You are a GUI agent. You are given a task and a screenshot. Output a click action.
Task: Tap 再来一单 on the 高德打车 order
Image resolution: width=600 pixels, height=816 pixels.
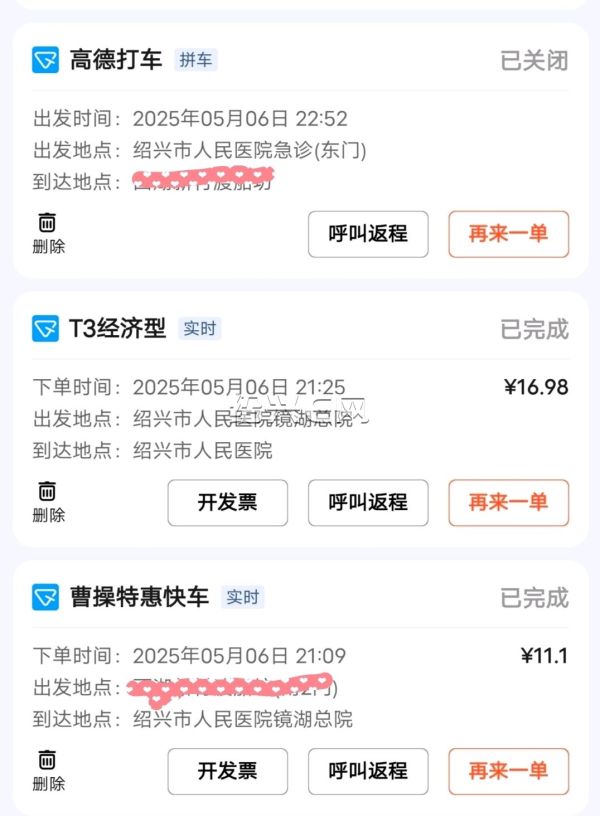point(508,234)
